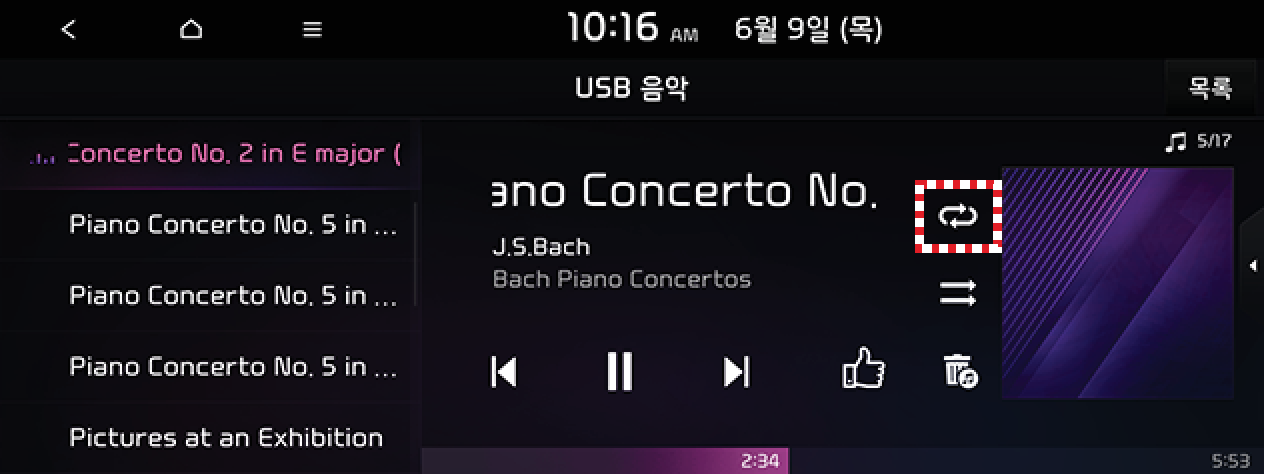
Task: Toggle repeat mode
Action: click(x=958, y=215)
